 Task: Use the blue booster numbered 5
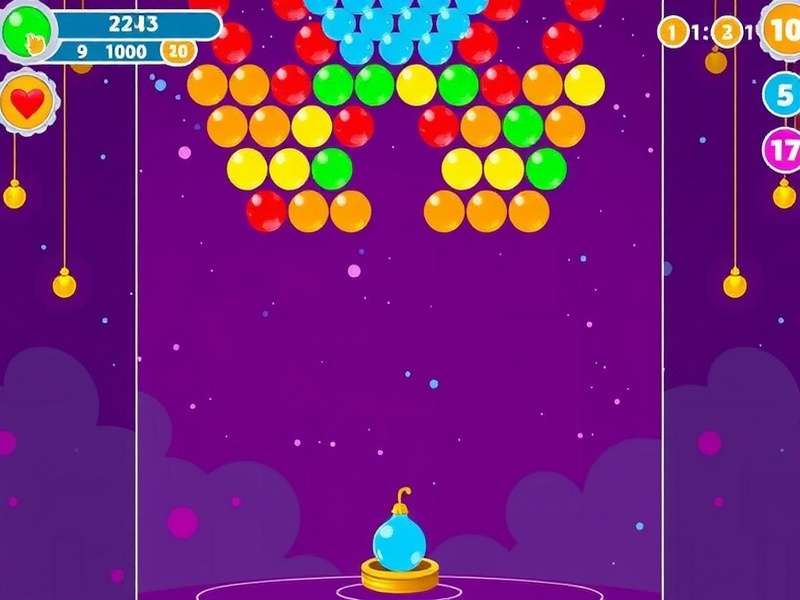click(781, 95)
